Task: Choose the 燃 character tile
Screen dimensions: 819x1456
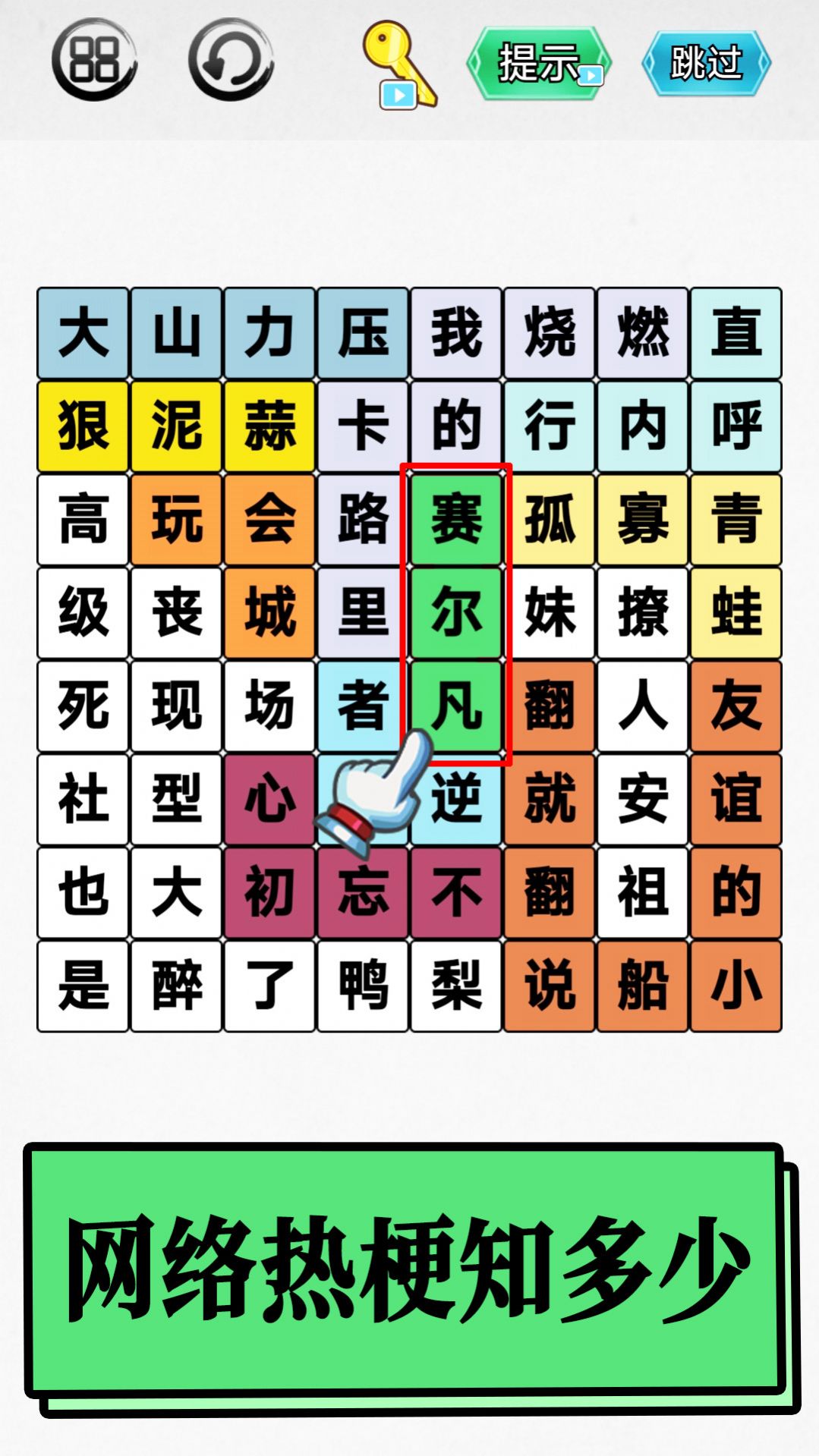Action: coord(643,333)
